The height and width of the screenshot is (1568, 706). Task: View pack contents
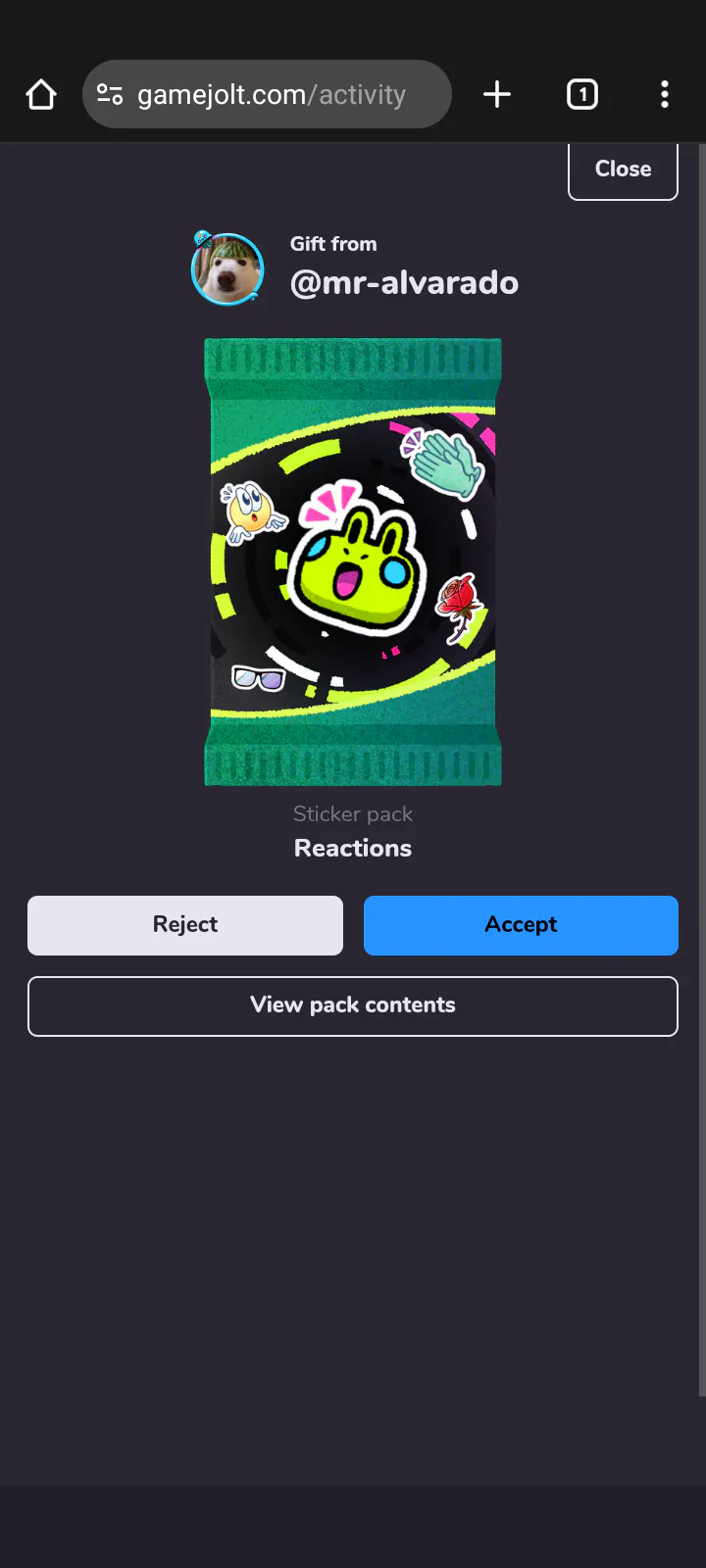click(353, 1006)
